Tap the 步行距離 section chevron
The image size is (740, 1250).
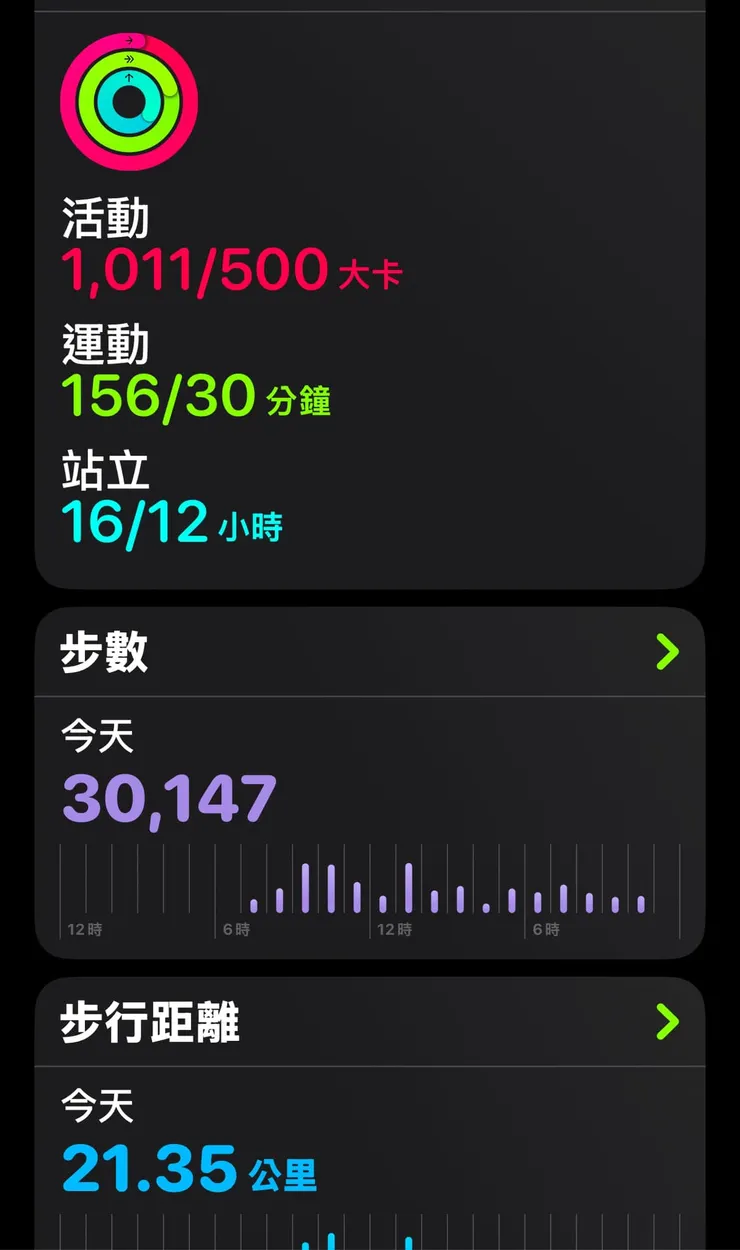[665, 1022]
